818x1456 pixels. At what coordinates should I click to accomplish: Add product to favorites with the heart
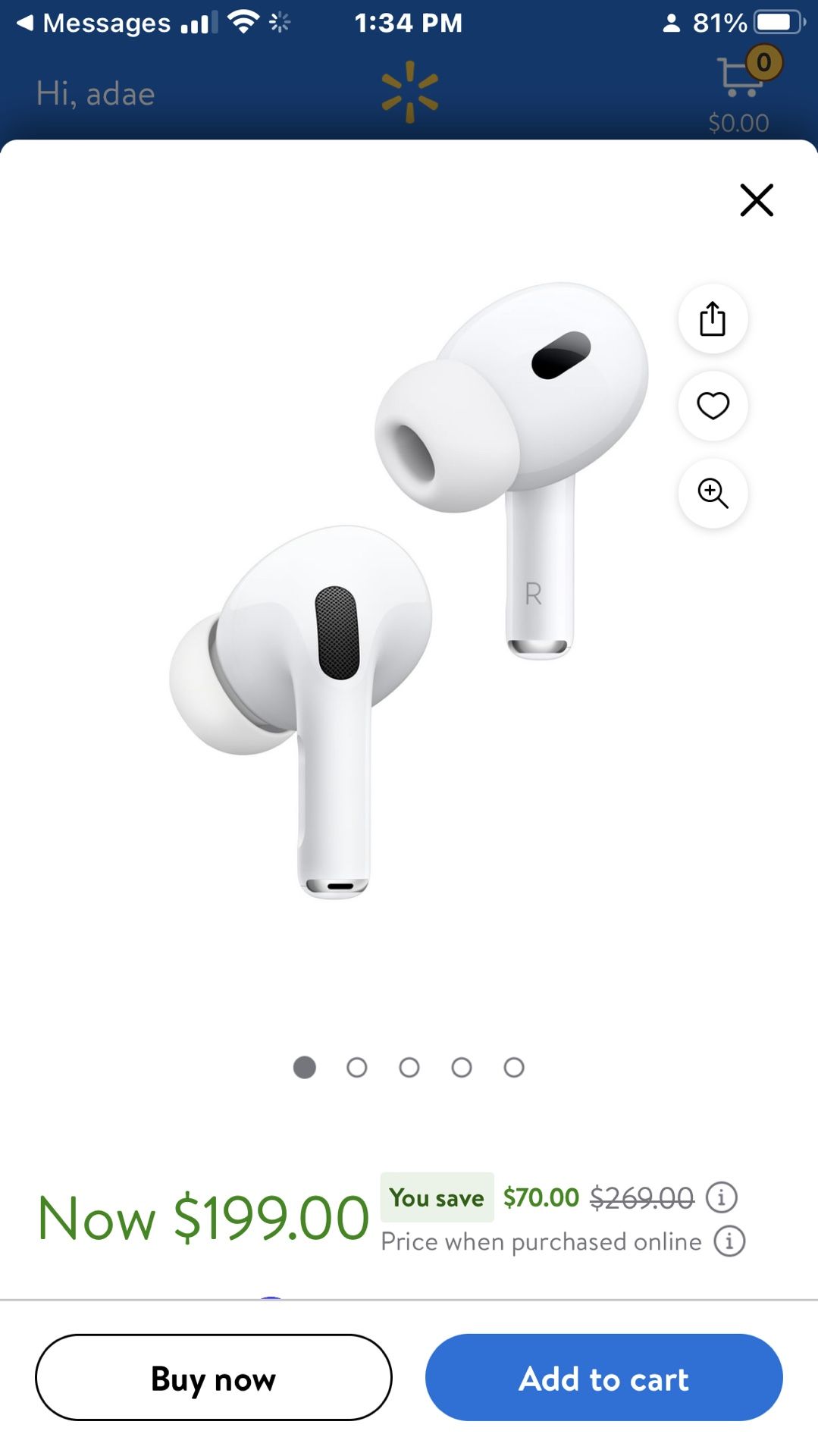pos(713,406)
